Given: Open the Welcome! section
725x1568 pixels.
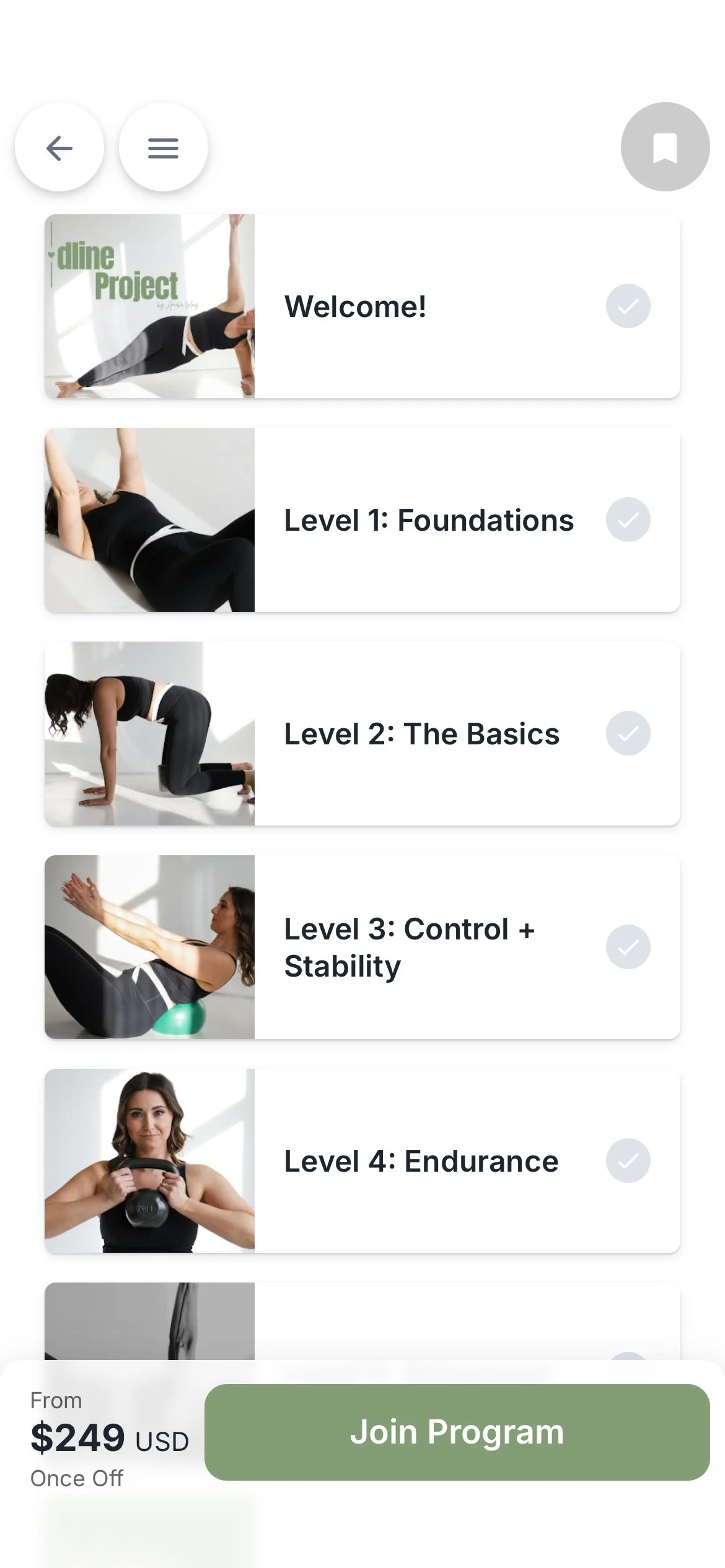Looking at the screenshot, I should pos(362,306).
